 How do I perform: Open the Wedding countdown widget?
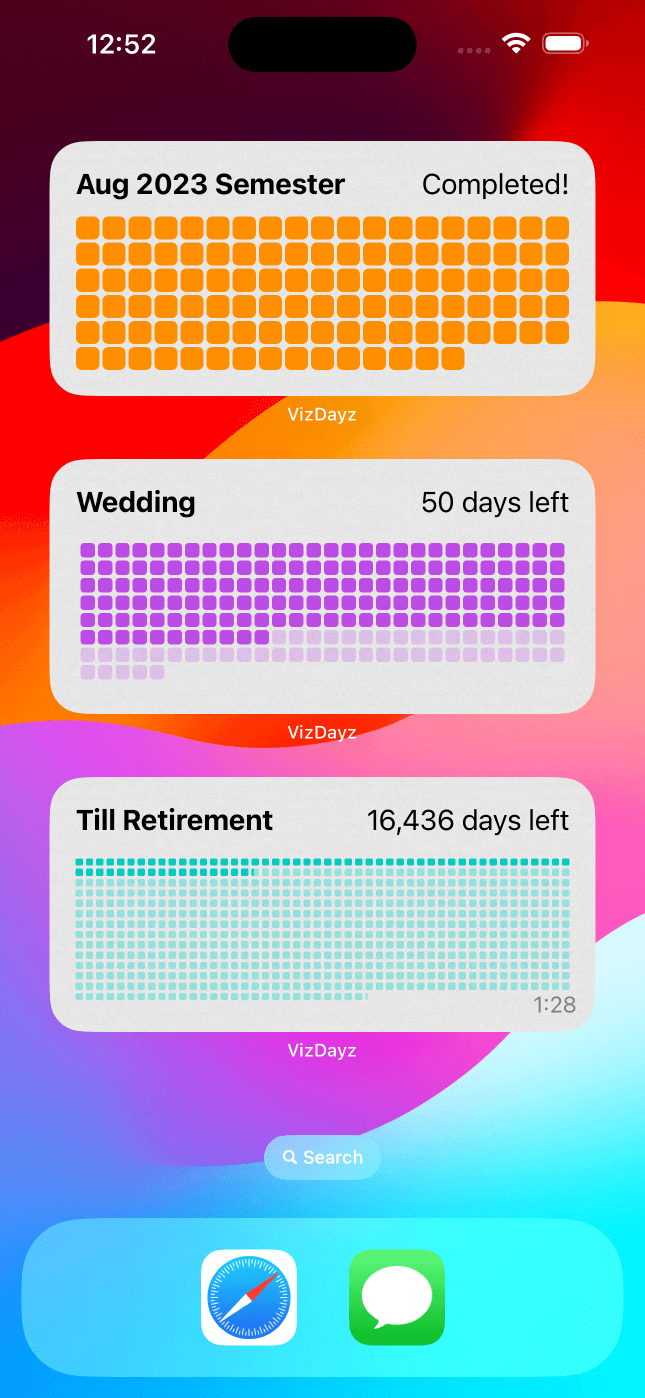coord(322,586)
